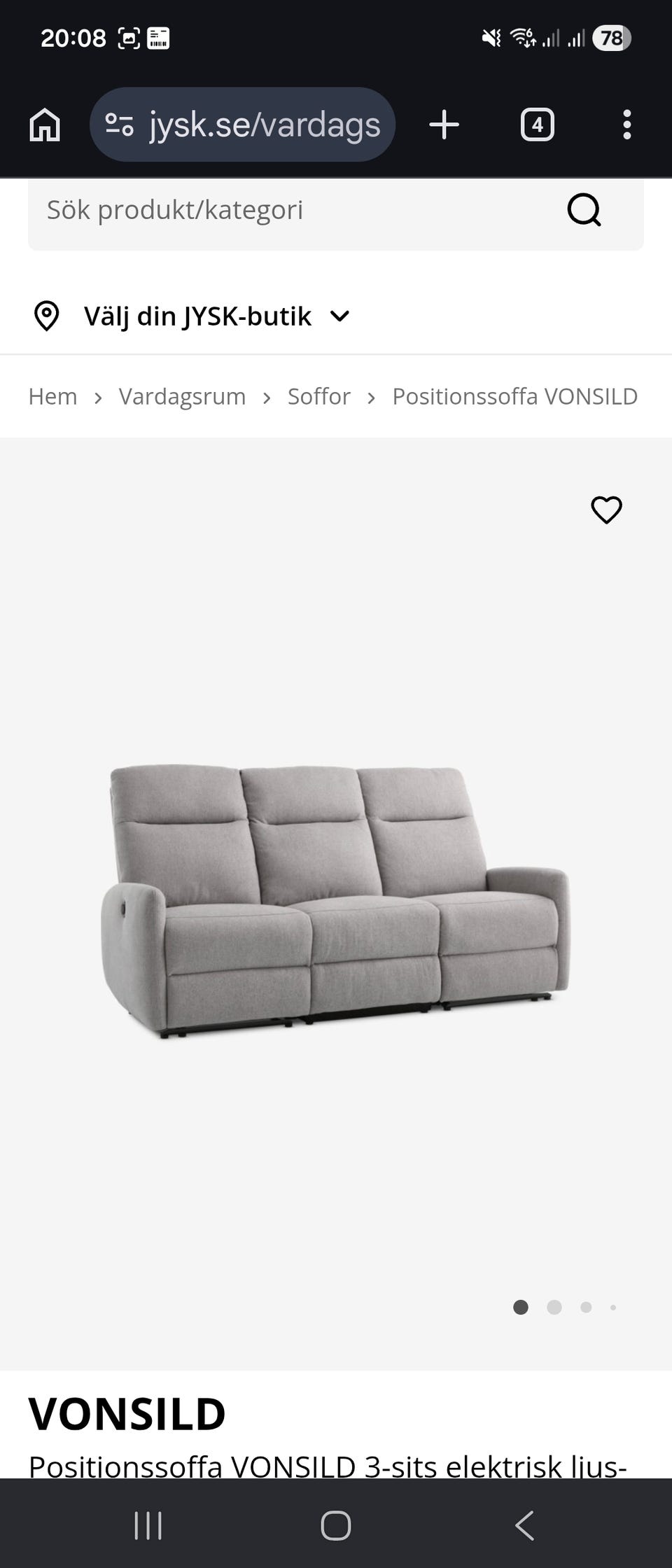Screen dimensions: 672x1568
Task: Go to the Hem breadcrumb
Action: tap(52, 396)
